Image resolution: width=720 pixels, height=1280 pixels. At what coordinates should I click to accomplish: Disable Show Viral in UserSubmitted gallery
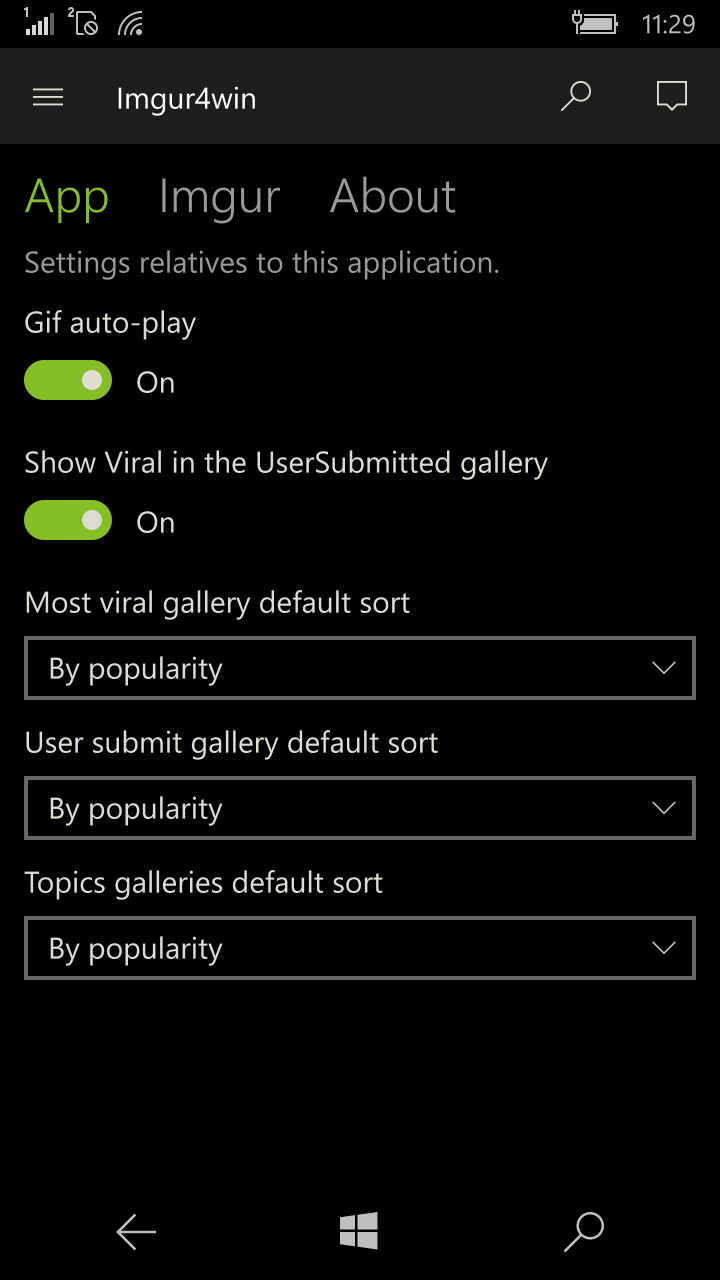point(68,520)
